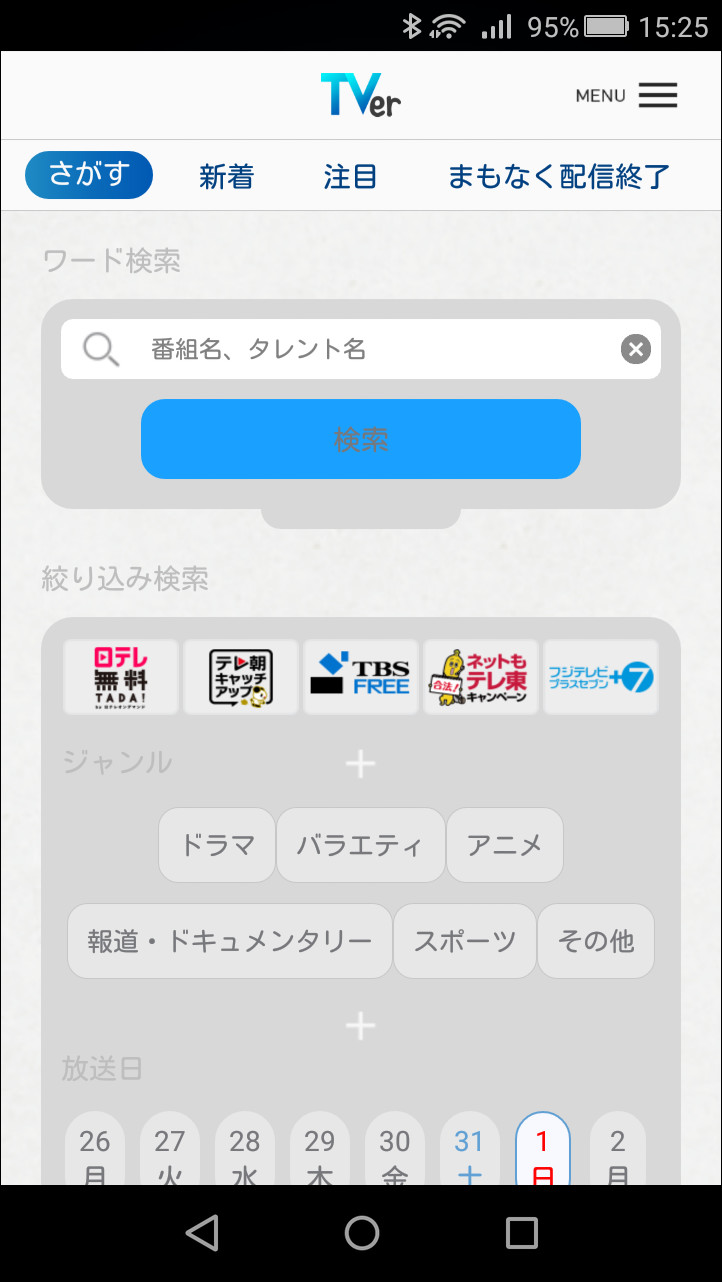Toggle the バラエティ genre filter
The height and width of the screenshot is (1282, 722).
tap(360, 845)
